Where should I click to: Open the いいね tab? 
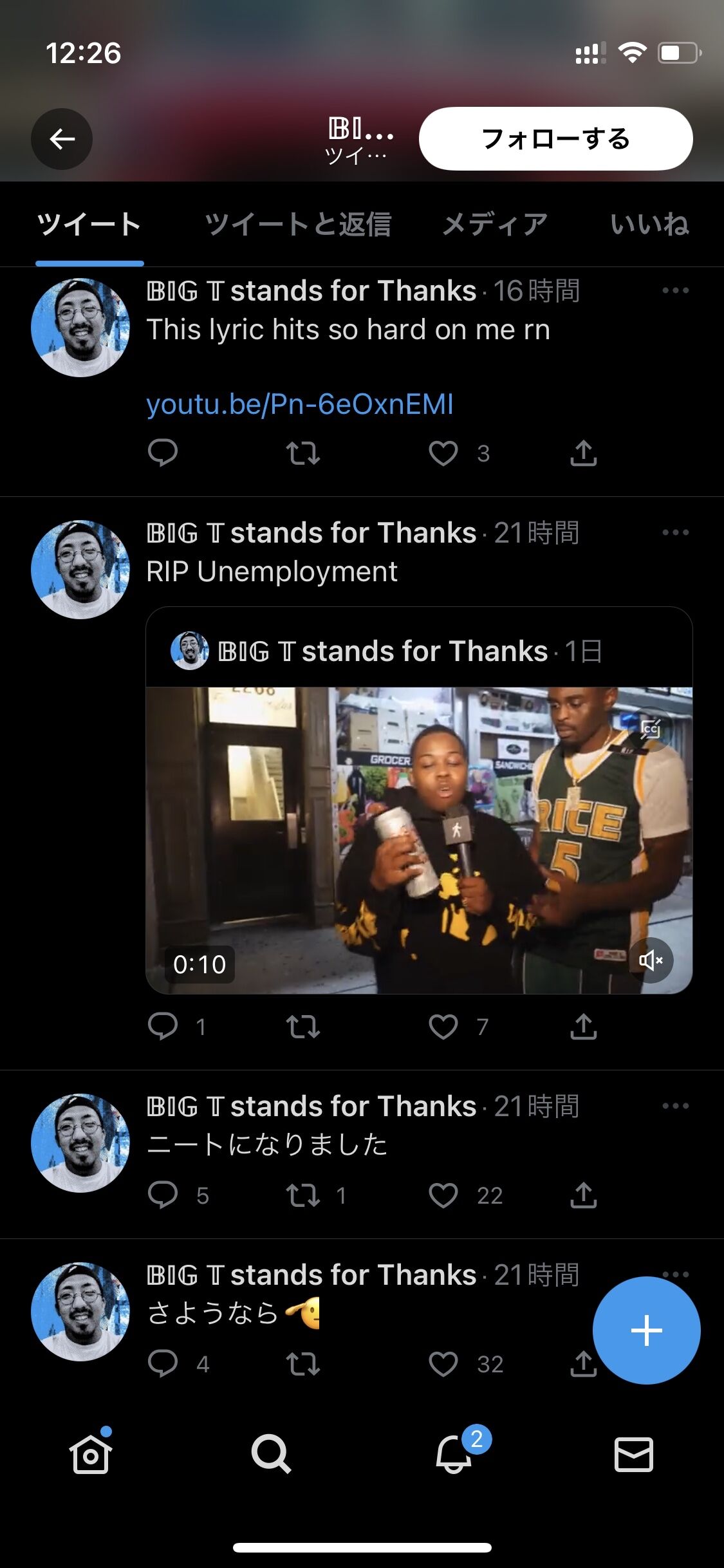(650, 225)
